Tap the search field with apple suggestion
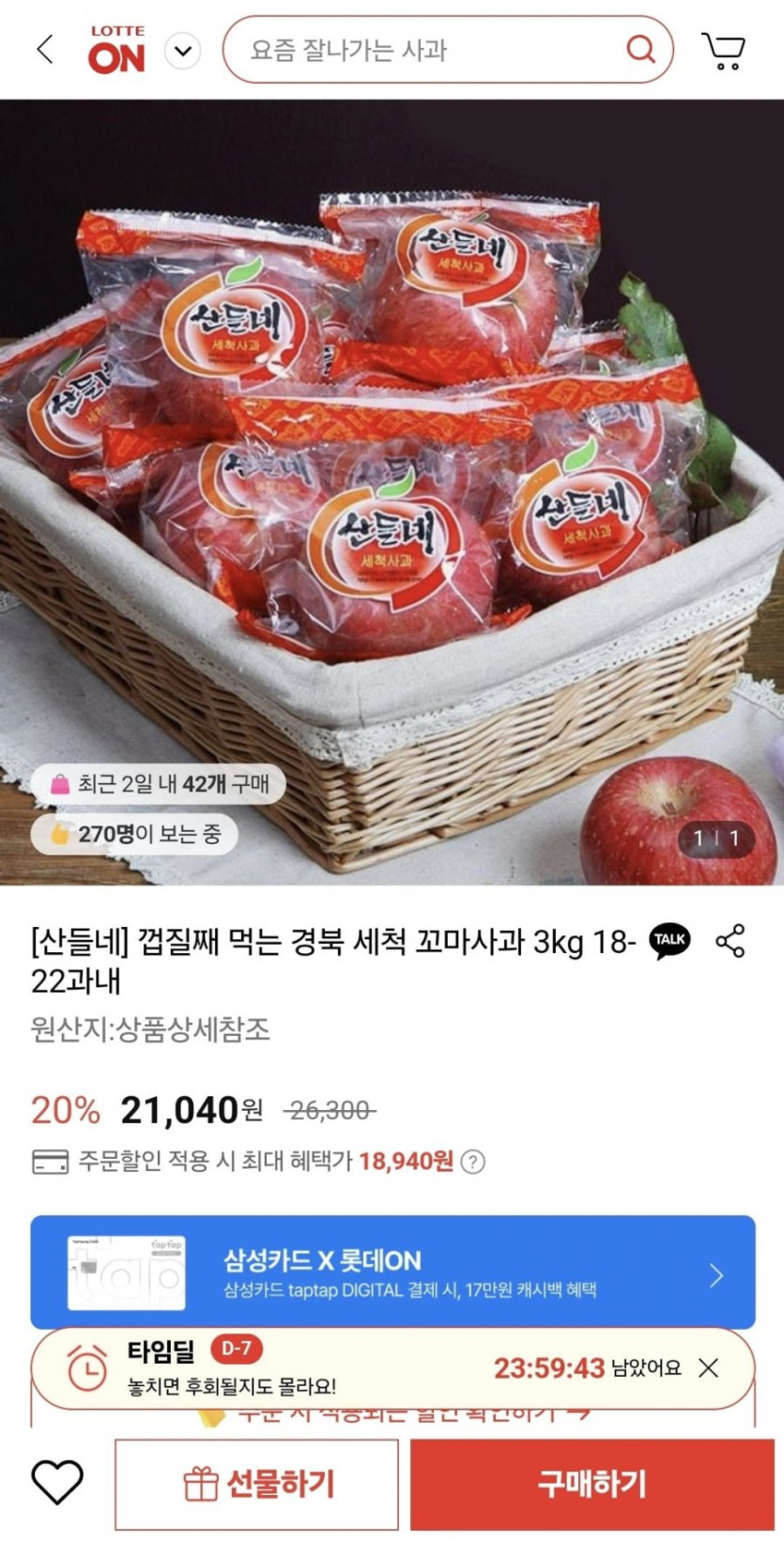Image resolution: width=784 pixels, height=1543 pixels. [423, 50]
